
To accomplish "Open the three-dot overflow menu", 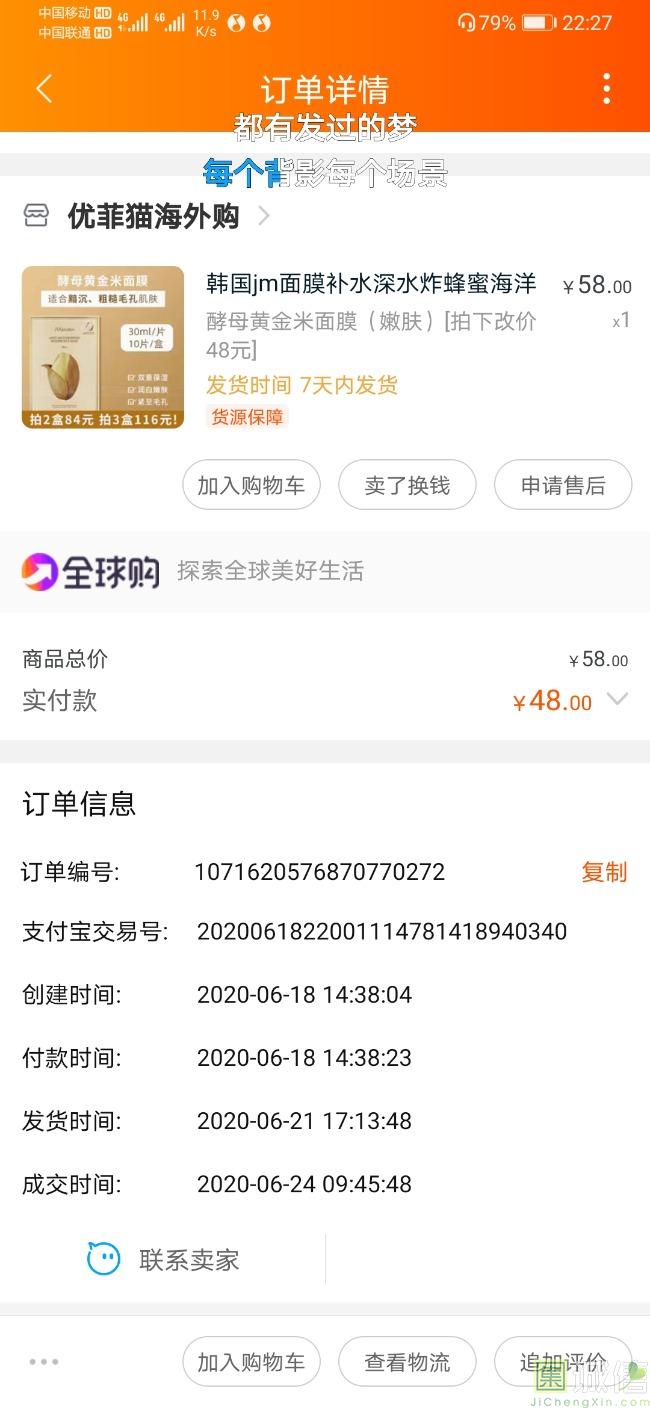I will point(606,89).
